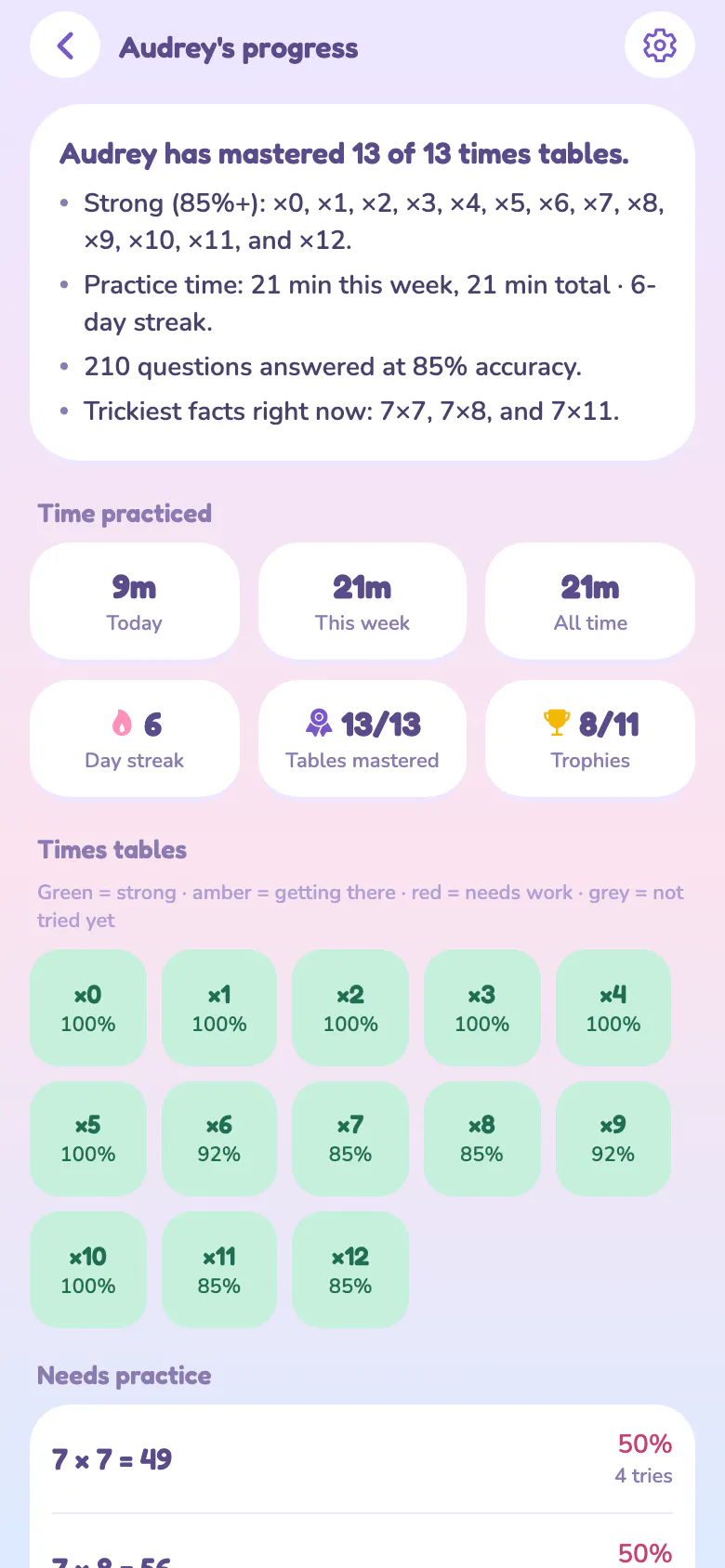View the ×9 table at 92%
This screenshot has height=1568, width=725.
pos(613,1139)
